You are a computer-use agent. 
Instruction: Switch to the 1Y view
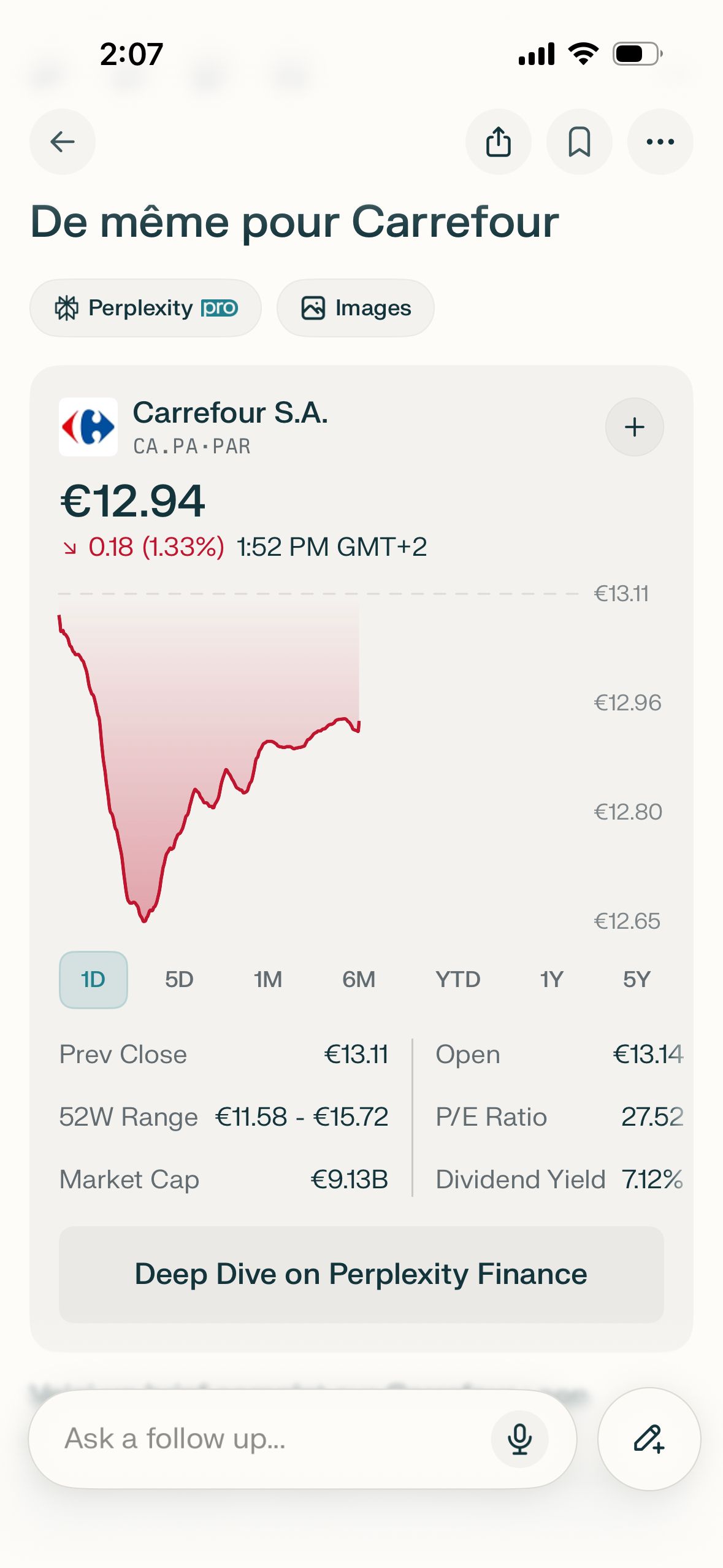coord(550,979)
